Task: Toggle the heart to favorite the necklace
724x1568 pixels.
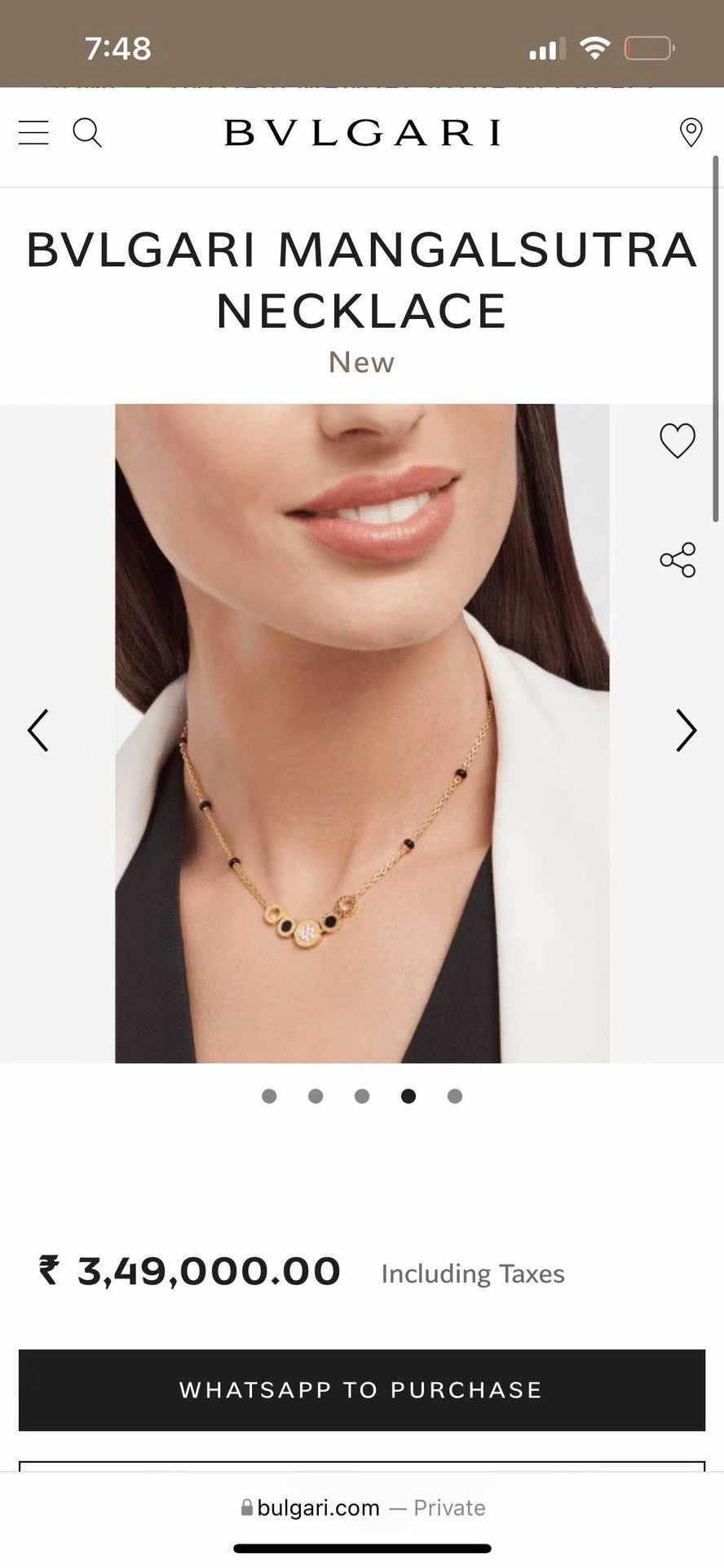Action: coord(677,441)
